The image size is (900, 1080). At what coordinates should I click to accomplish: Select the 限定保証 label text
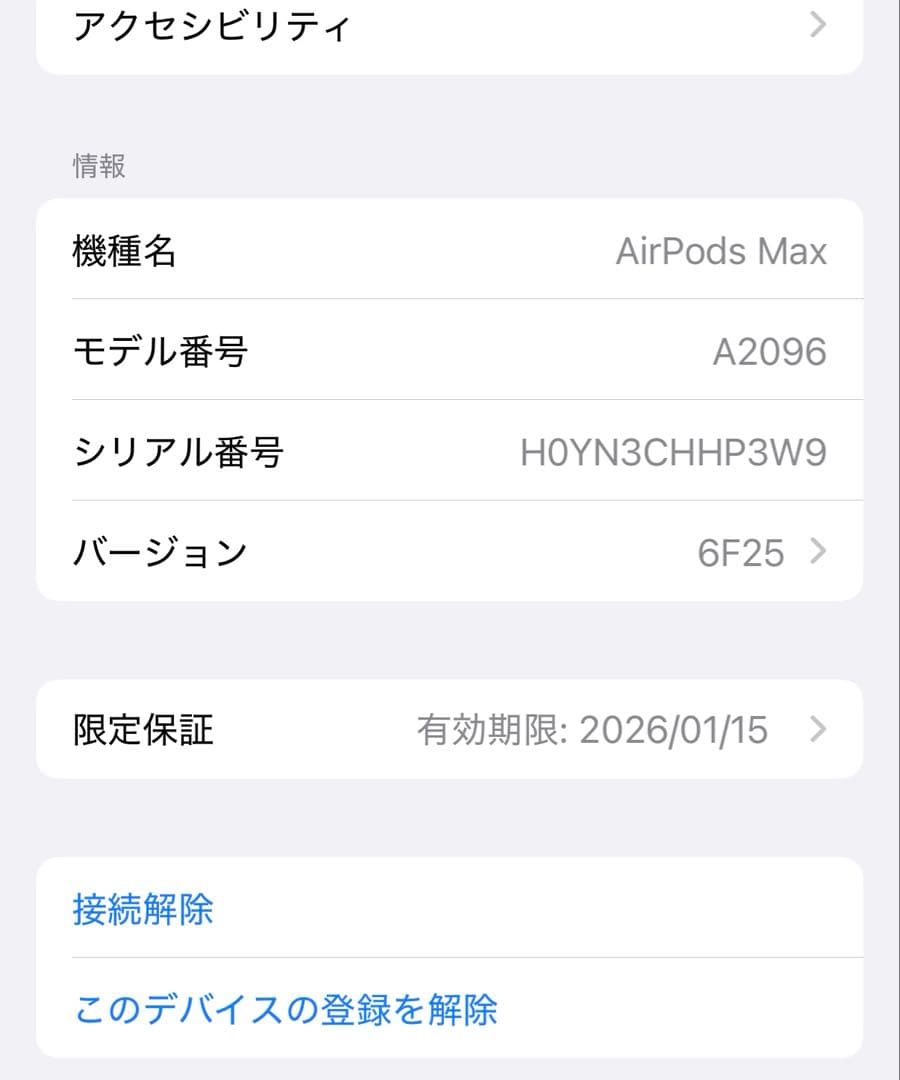[144, 729]
